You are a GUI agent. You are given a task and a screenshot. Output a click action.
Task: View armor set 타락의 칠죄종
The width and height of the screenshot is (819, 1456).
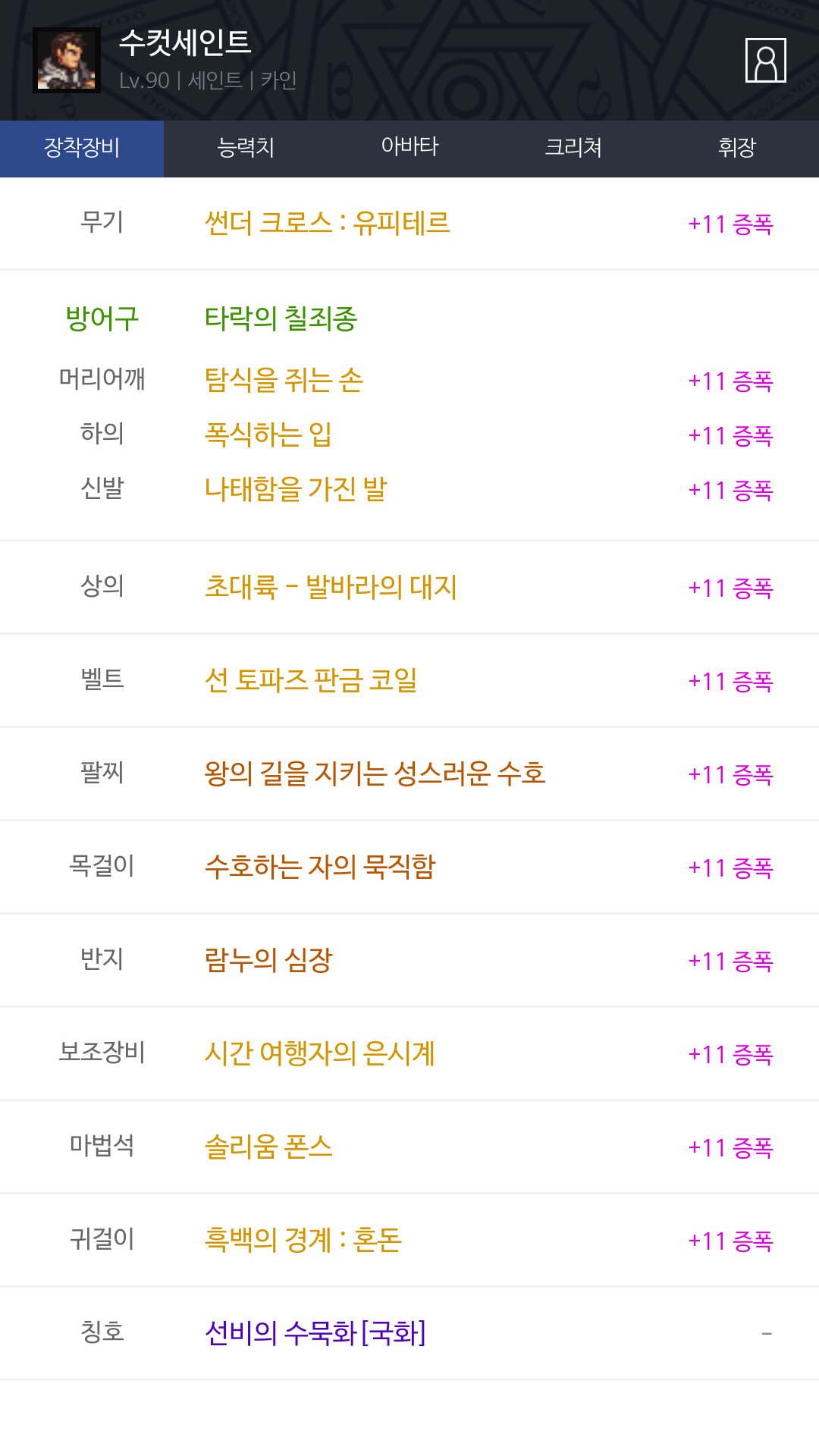click(281, 318)
